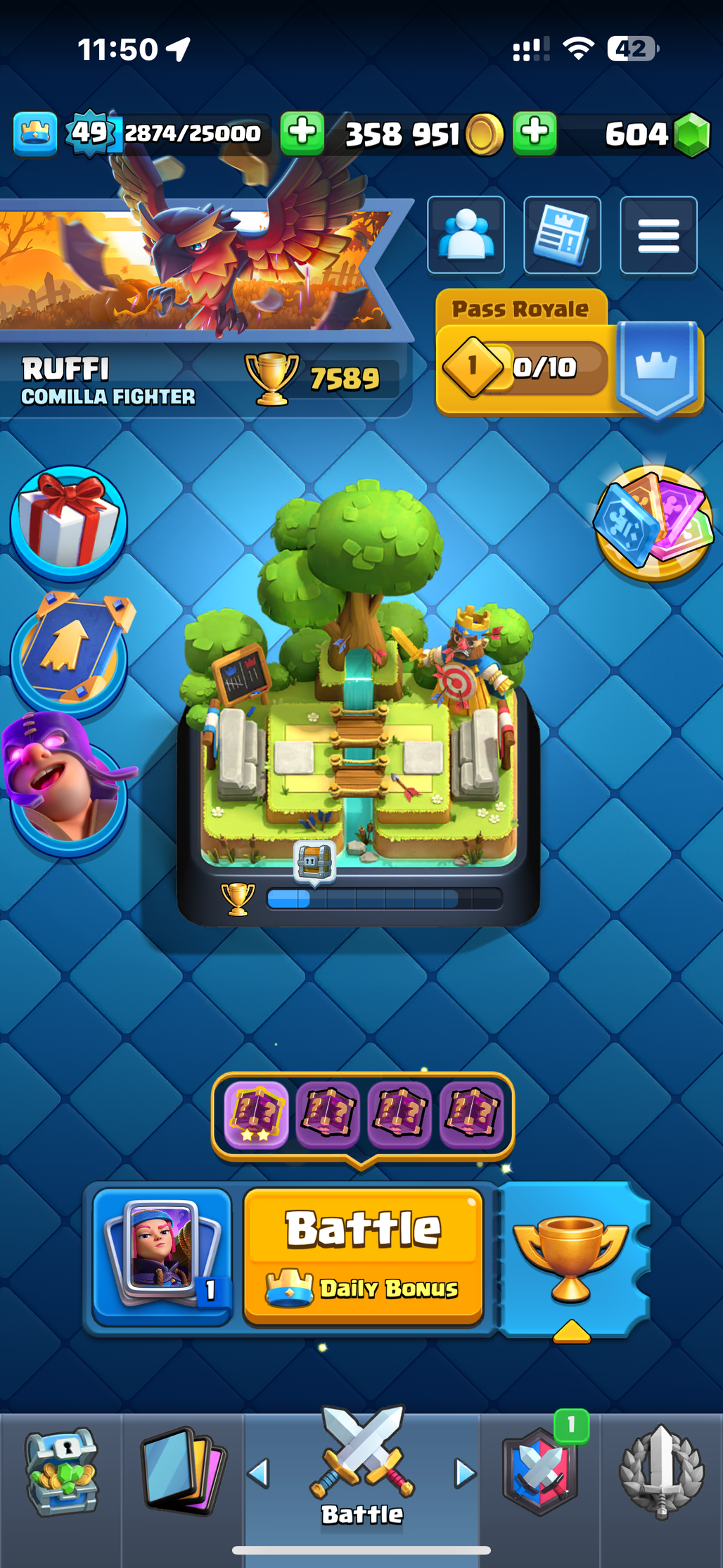The height and width of the screenshot is (1568, 723).
Task: Switch to the Cards collection tab
Action: tap(184, 1472)
